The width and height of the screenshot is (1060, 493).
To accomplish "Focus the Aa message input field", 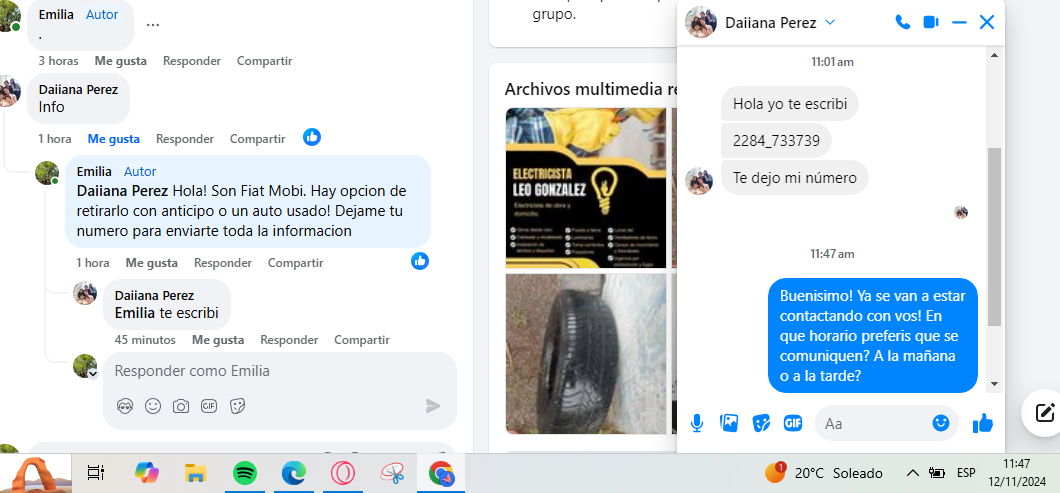I will (x=870, y=423).
